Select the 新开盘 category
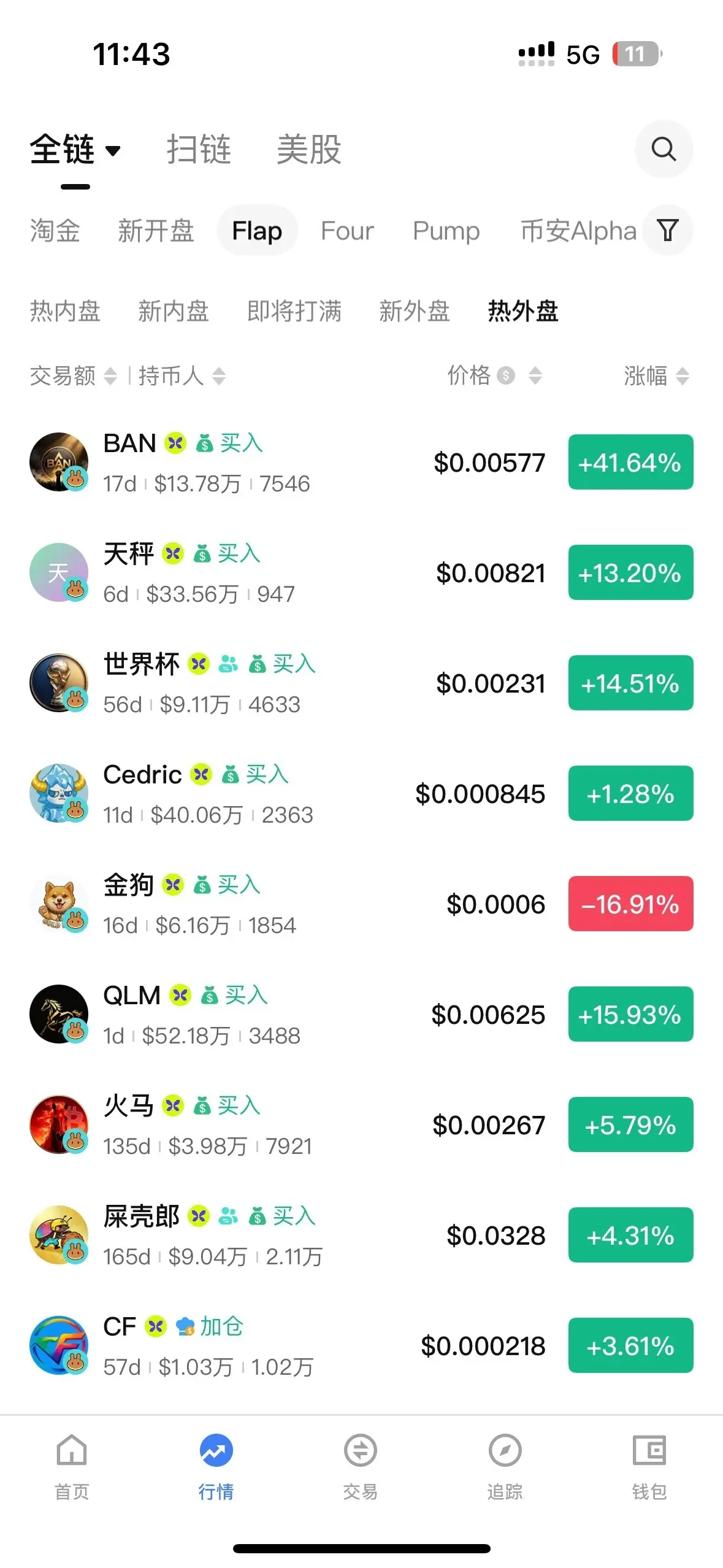 pos(156,231)
